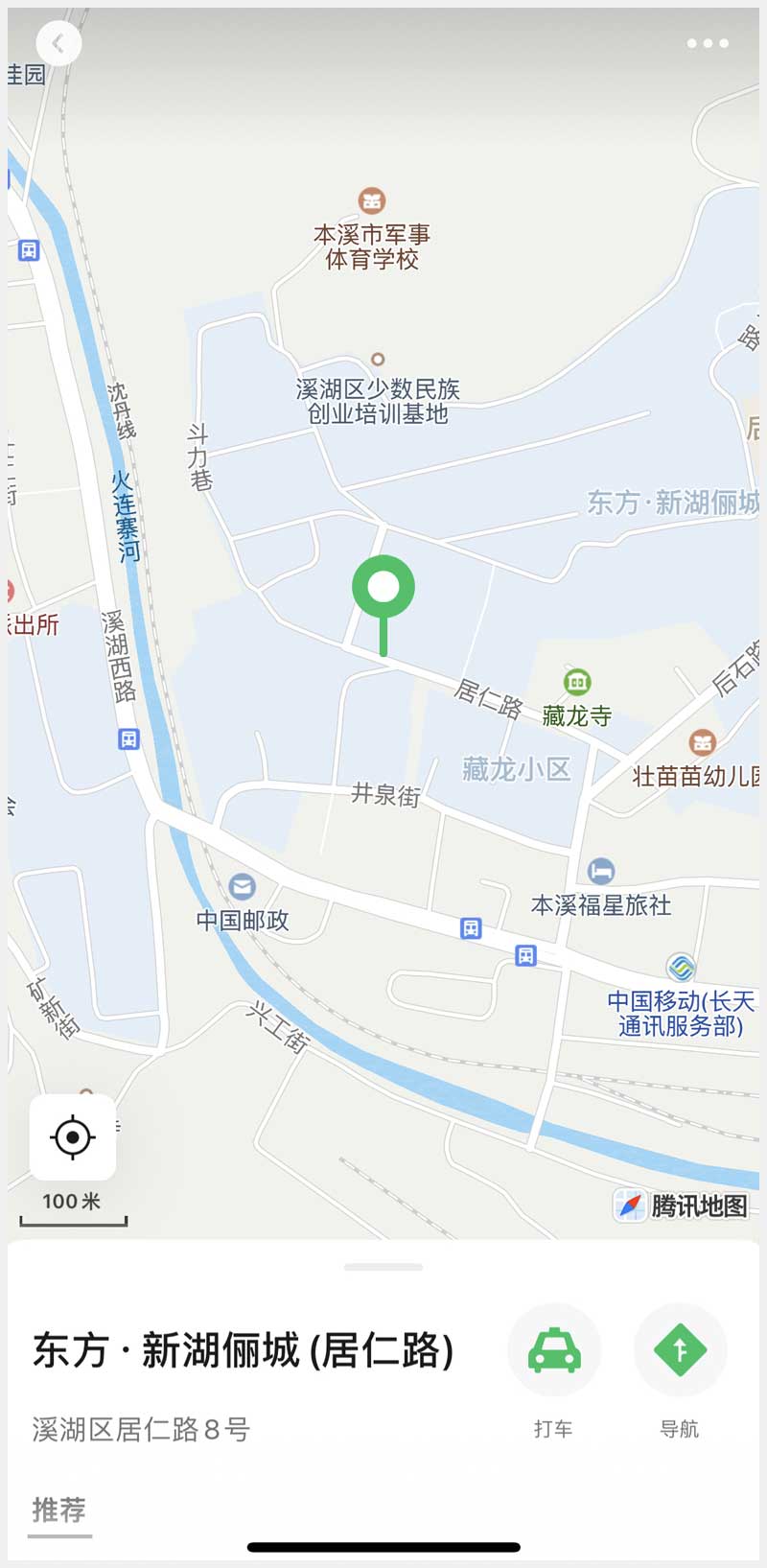Image resolution: width=767 pixels, height=1568 pixels.
Task: Expand the location details panel handle
Action: (x=383, y=1267)
